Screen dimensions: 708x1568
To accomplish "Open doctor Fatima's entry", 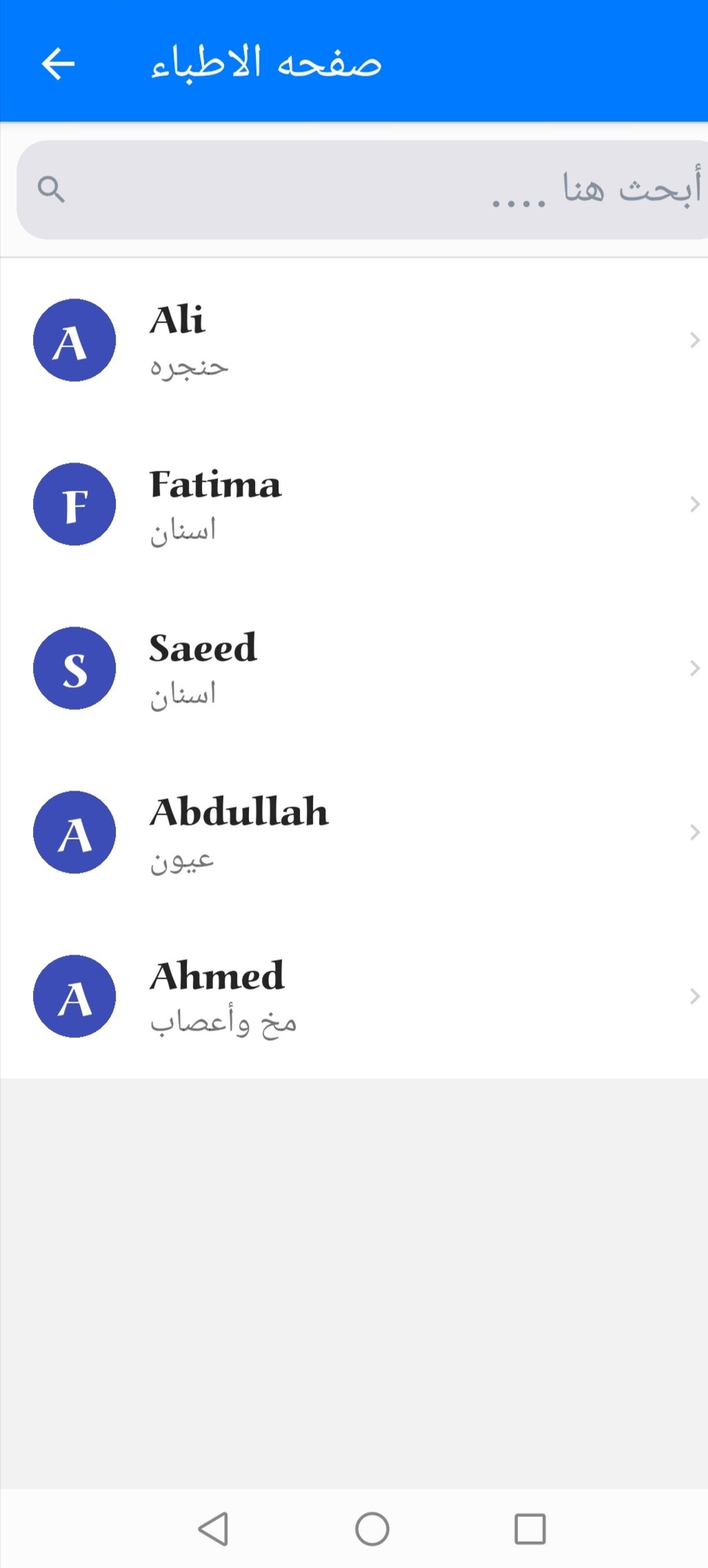I will [354, 504].
